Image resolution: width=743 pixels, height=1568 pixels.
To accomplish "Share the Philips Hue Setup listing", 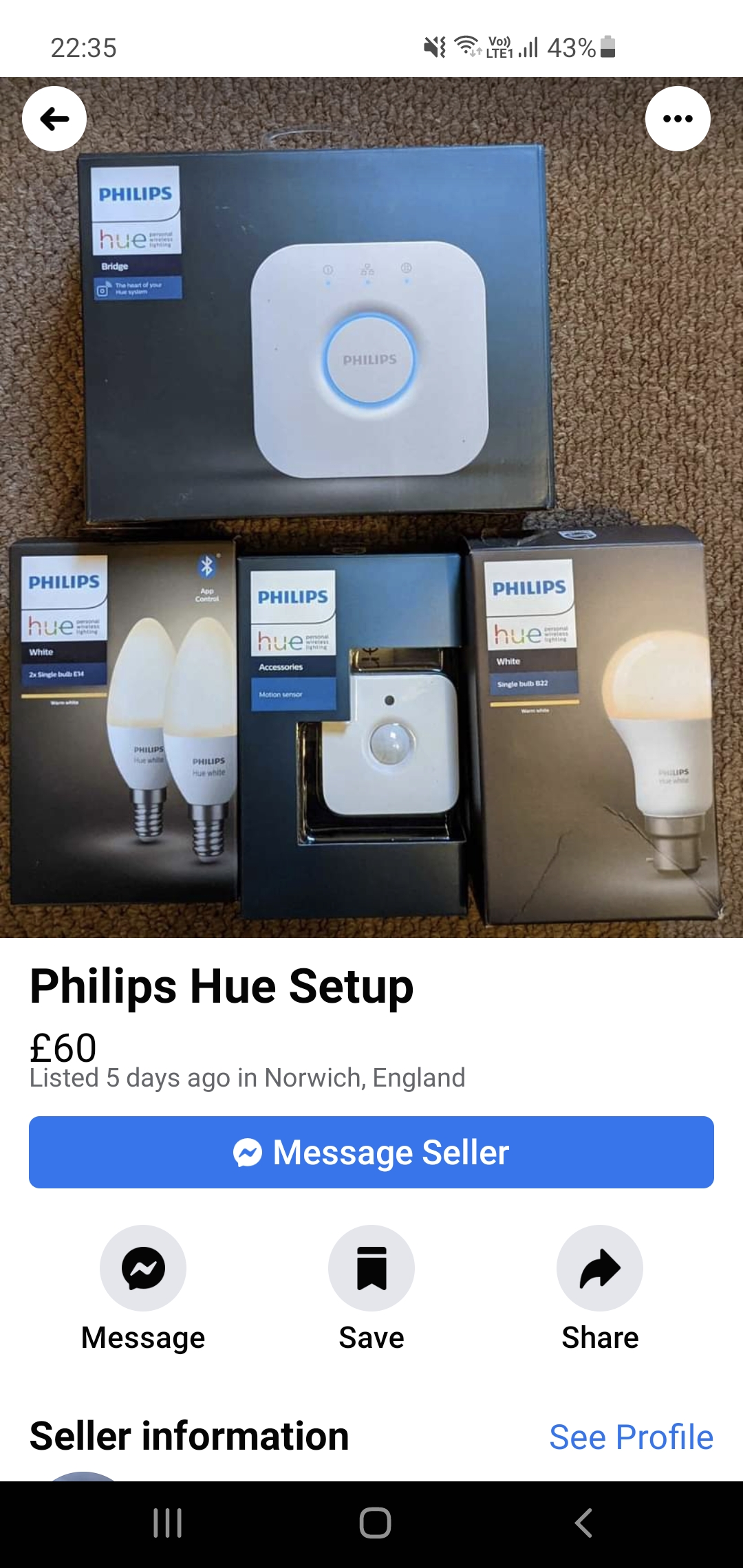I will [600, 1267].
